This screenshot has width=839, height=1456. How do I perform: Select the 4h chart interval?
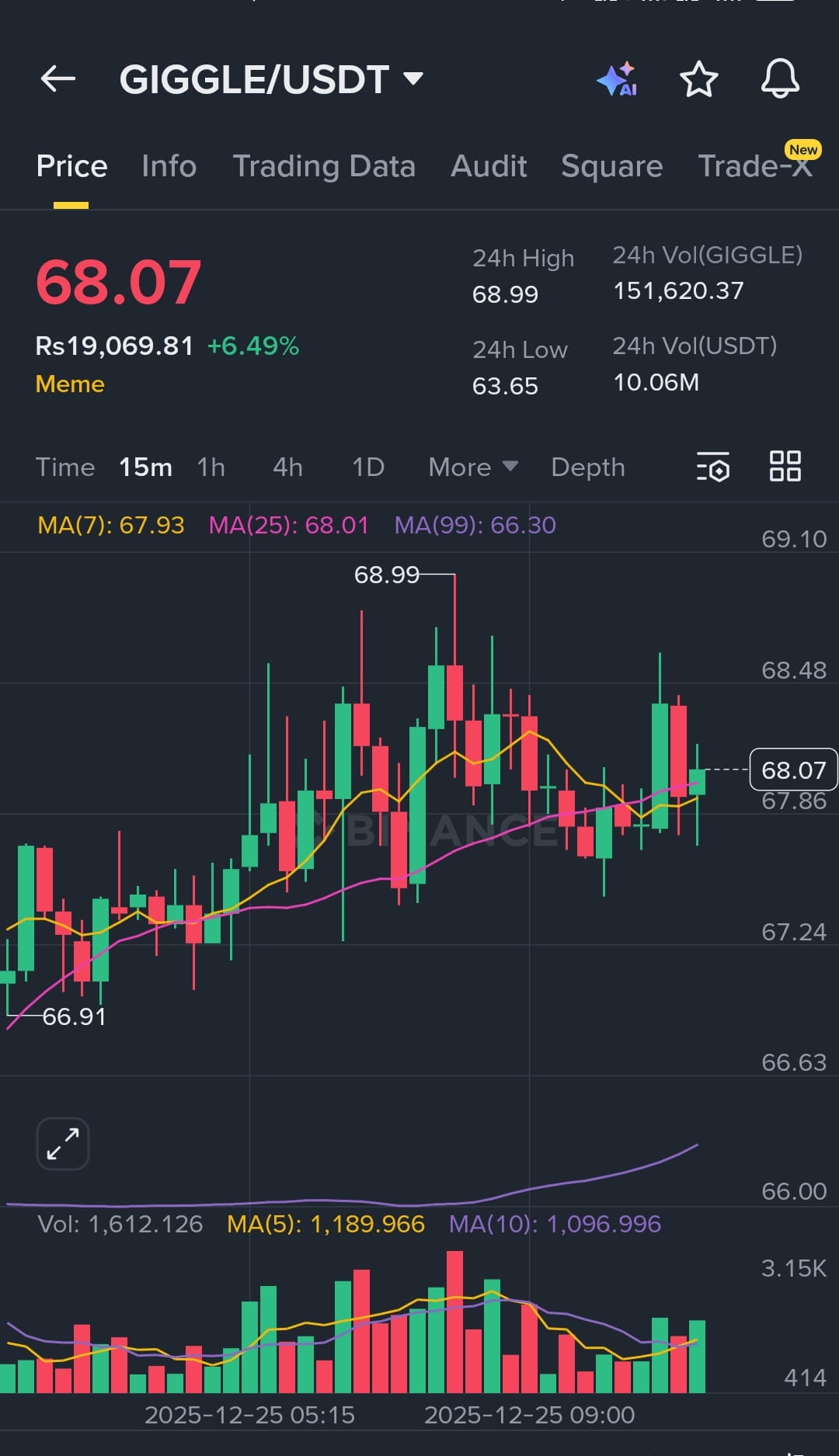tap(287, 467)
